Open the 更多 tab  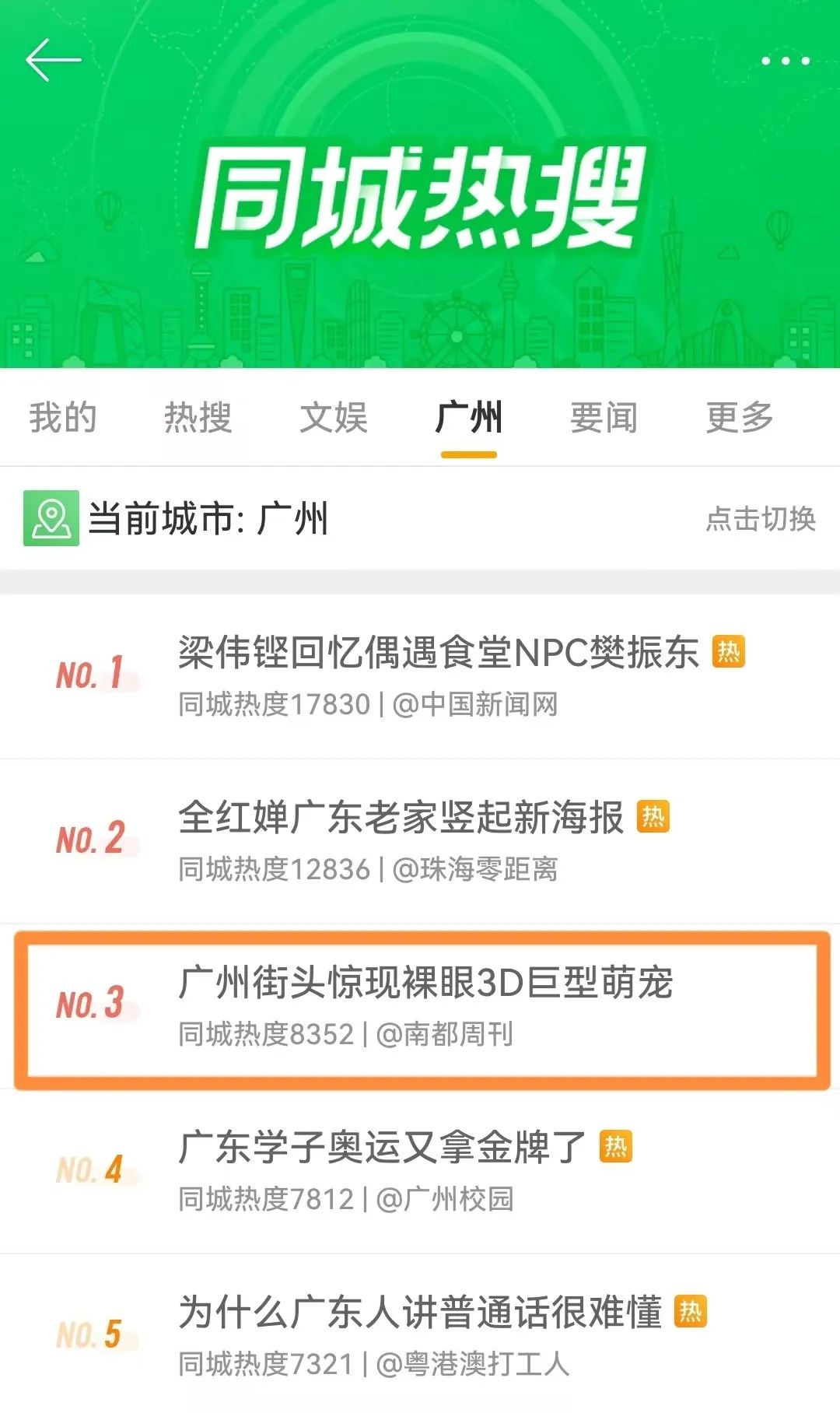(x=739, y=418)
